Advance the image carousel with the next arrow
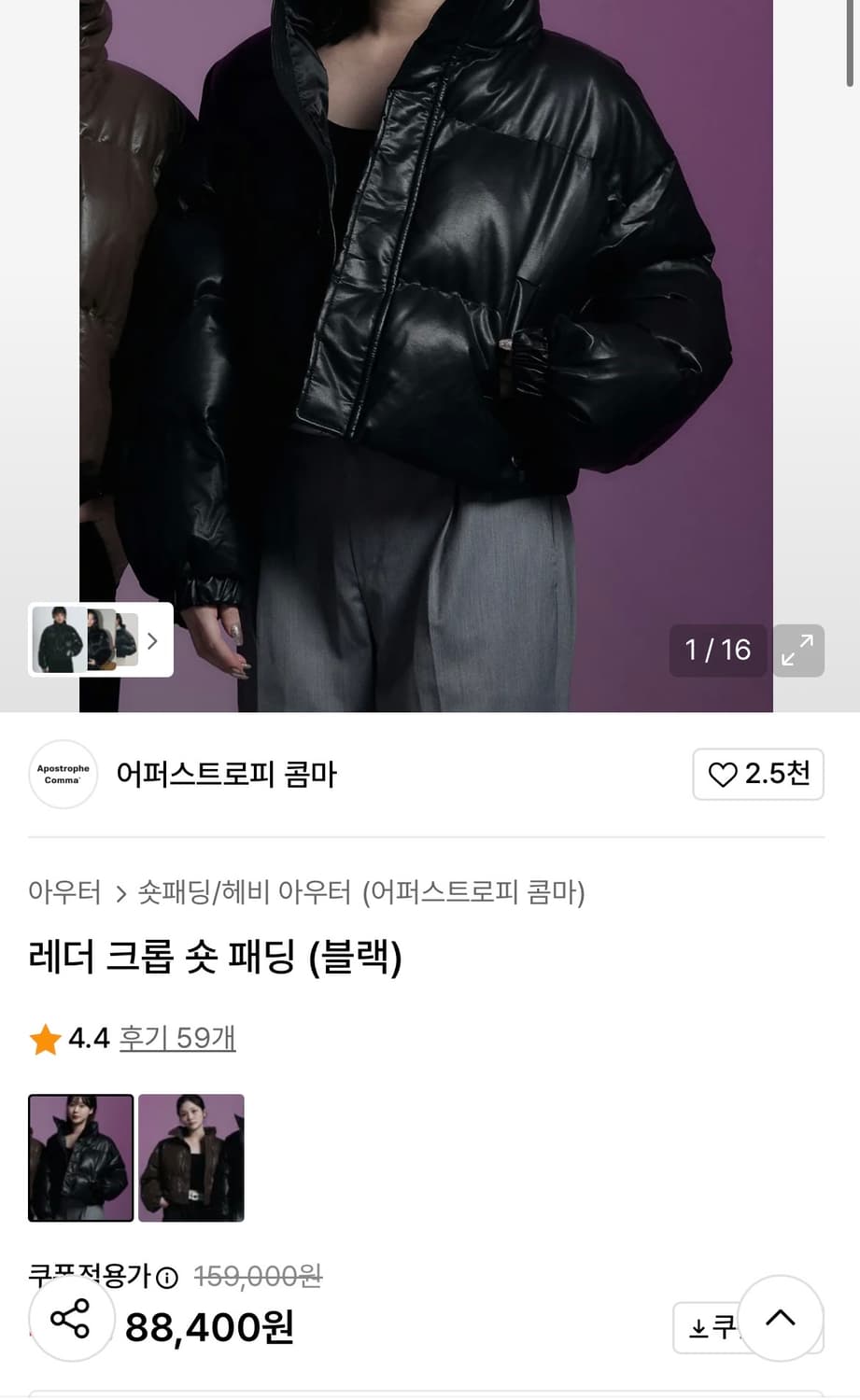The image size is (860, 1400). (x=152, y=640)
